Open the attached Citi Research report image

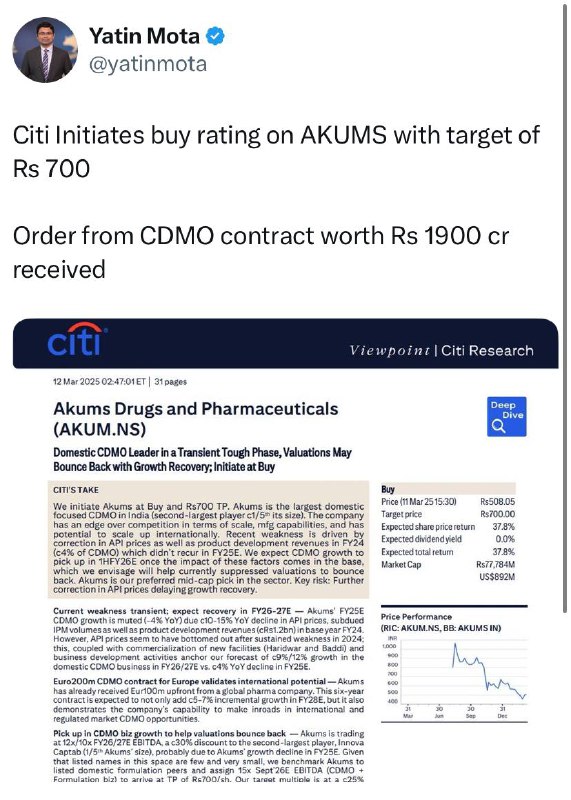pyautogui.click(x=286, y=550)
